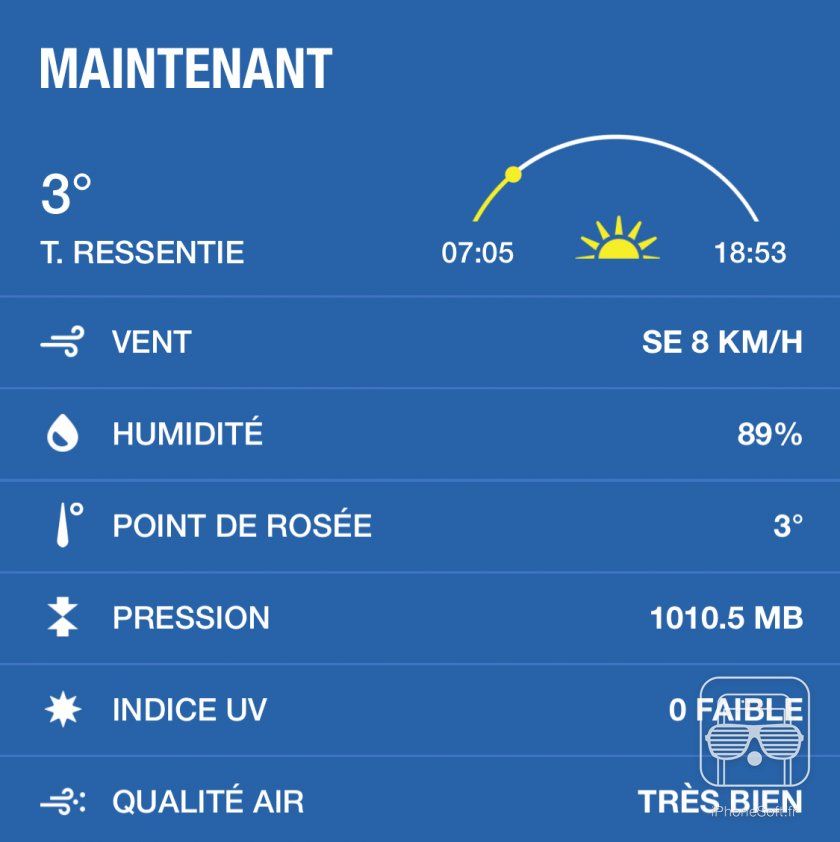Select the wind icon next to VENT

pyautogui.click(x=63, y=342)
